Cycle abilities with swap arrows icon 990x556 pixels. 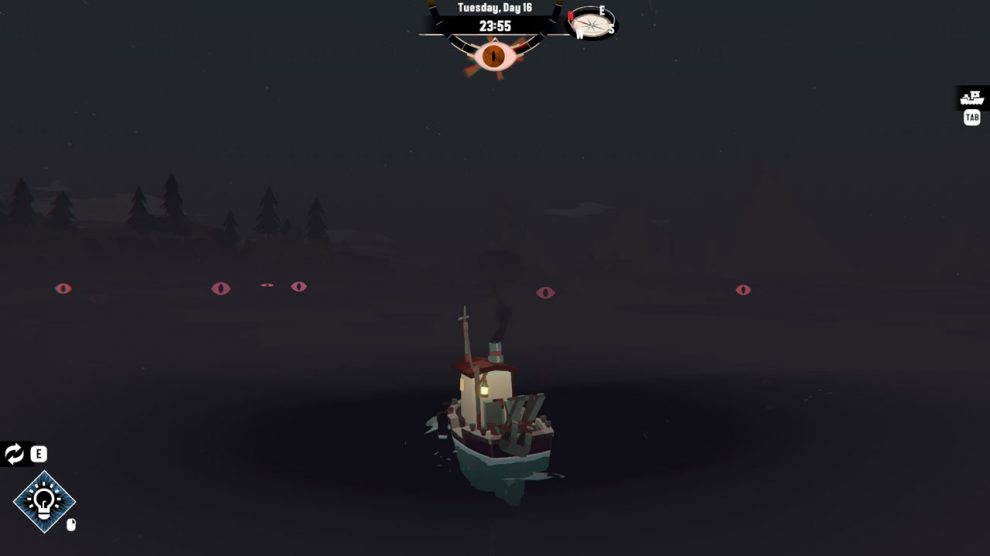click(x=14, y=454)
